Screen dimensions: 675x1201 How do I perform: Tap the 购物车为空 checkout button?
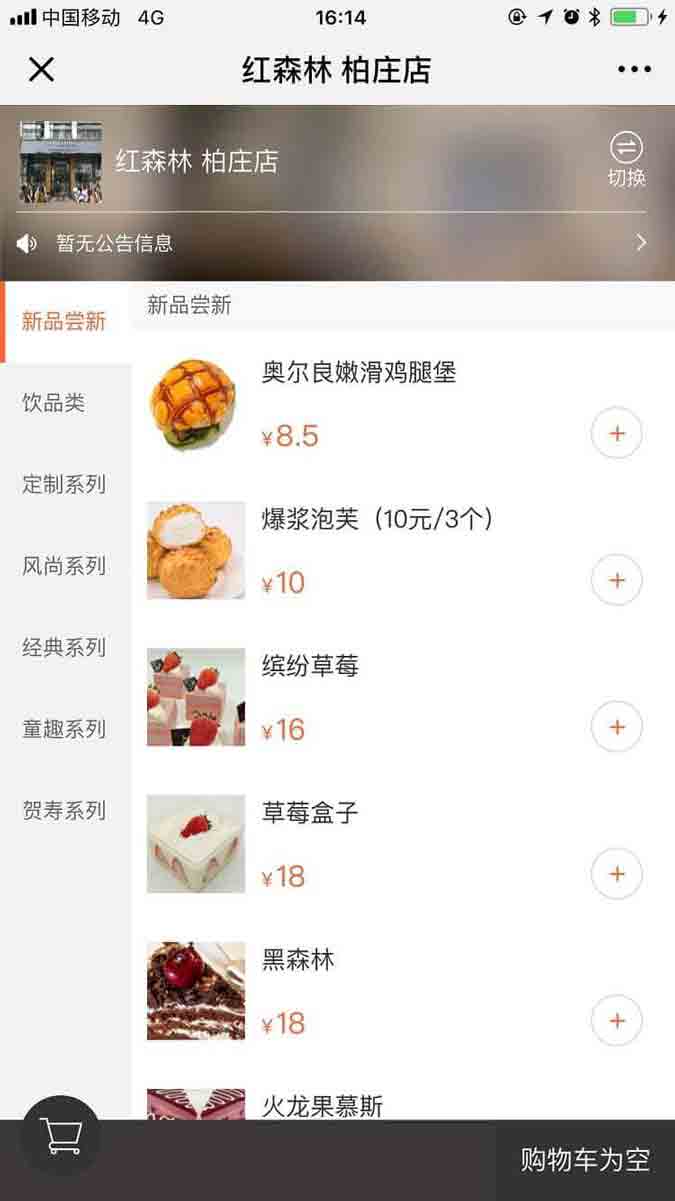pos(585,1160)
